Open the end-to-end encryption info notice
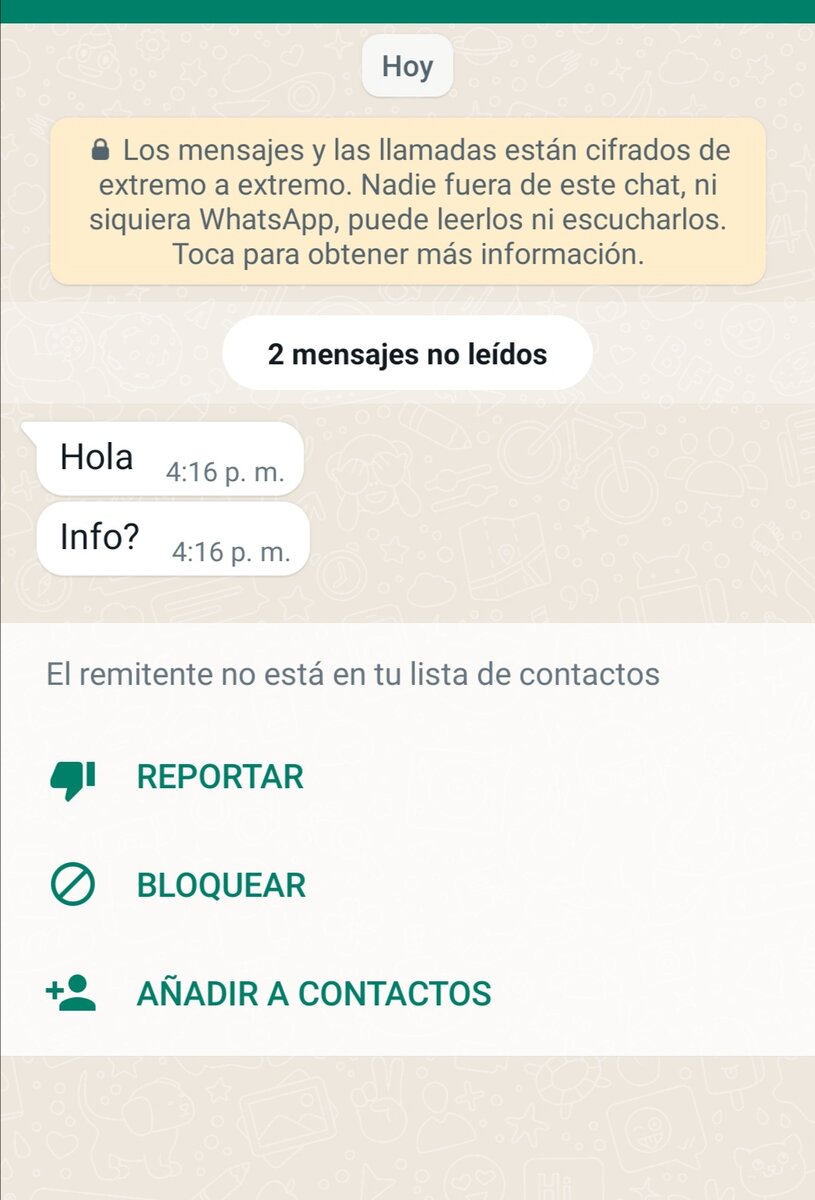 pyautogui.click(x=407, y=202)
